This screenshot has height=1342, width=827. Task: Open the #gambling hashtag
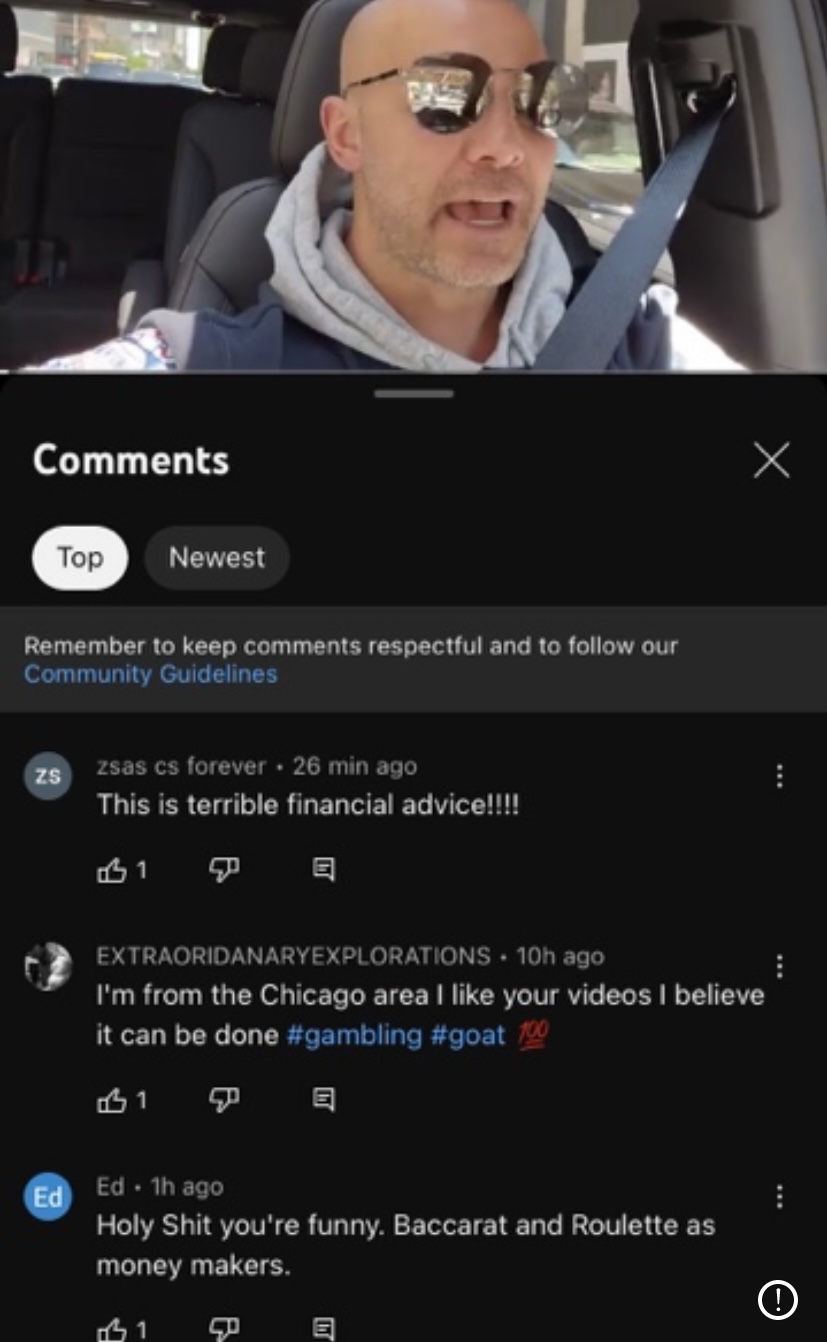[354, 1035]
